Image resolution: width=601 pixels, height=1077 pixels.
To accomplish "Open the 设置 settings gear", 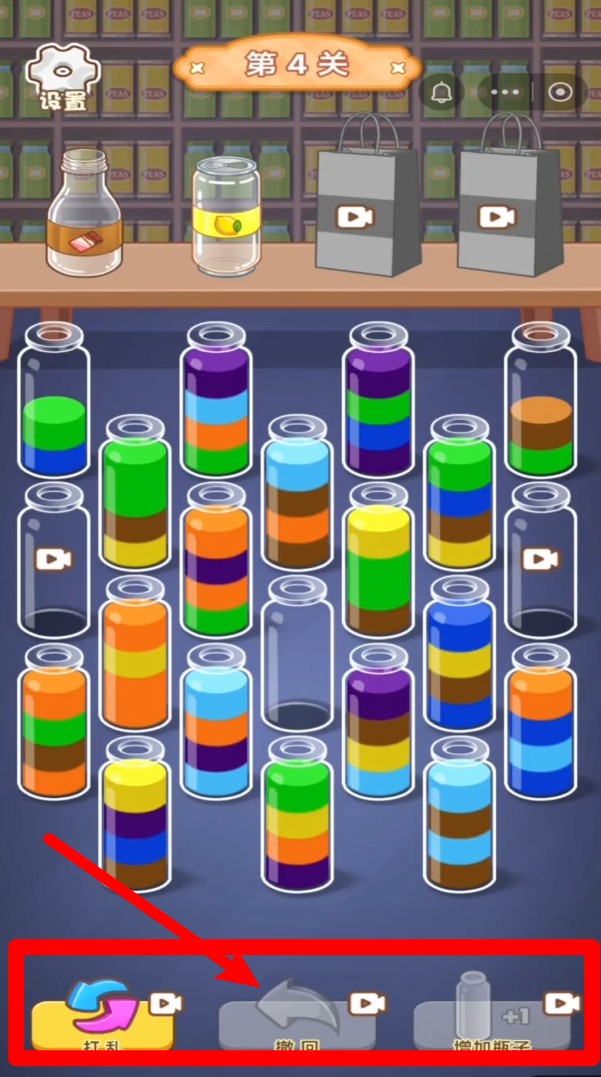I will 62,78.
